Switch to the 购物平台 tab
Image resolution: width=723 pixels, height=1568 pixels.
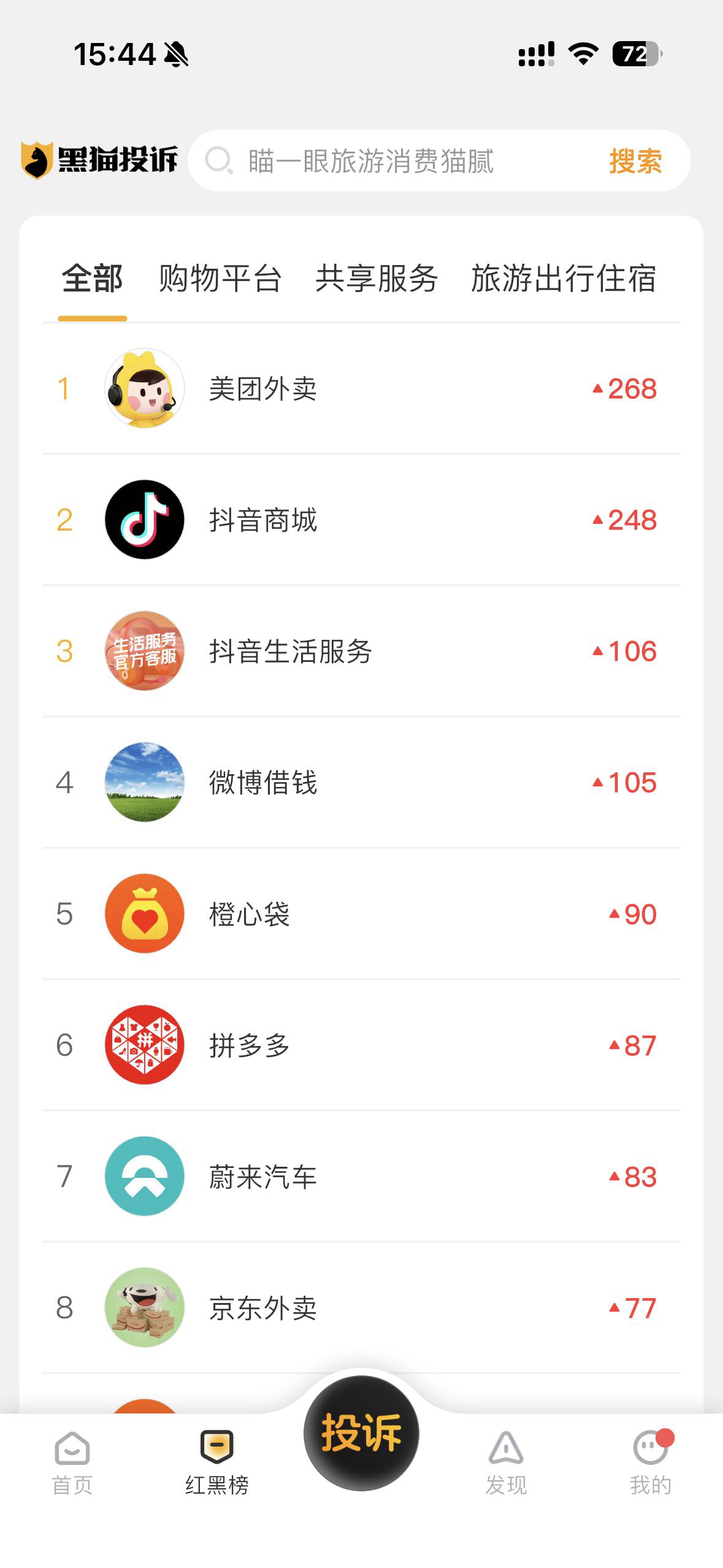[220, 279]
